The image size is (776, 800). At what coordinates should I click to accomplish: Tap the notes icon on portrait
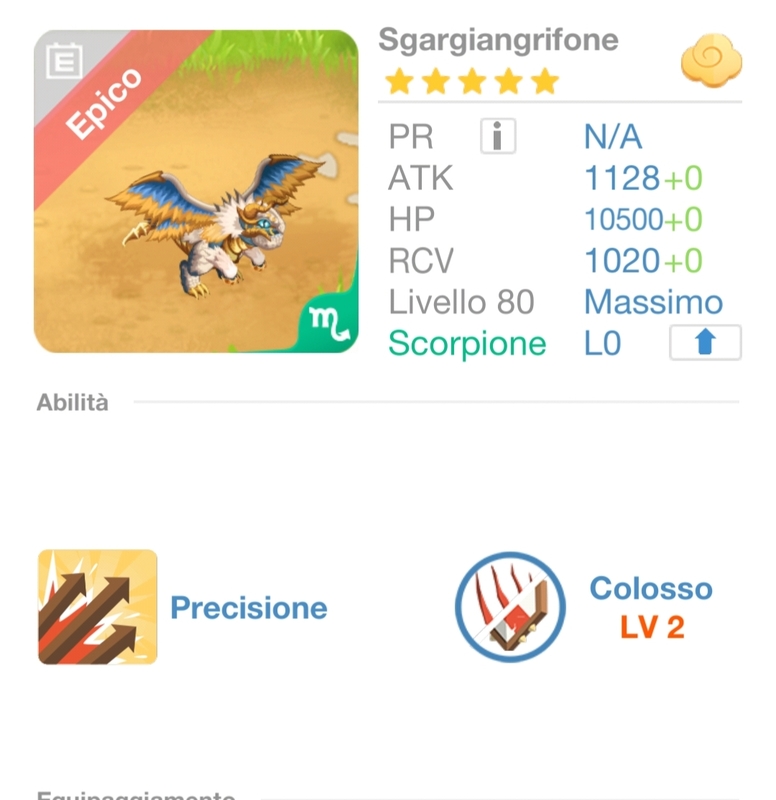(64, 62)
